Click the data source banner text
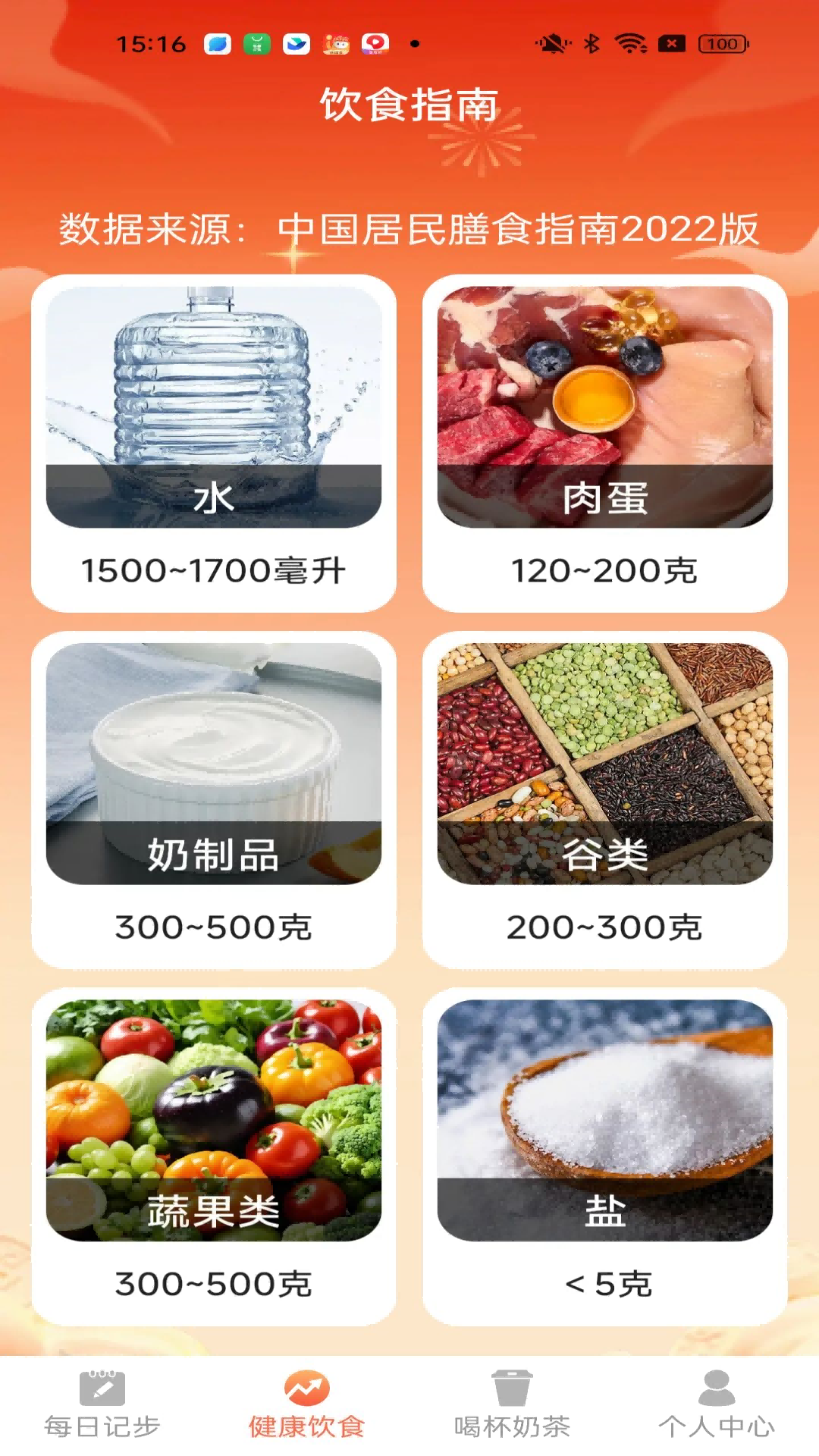 point(409,229)
